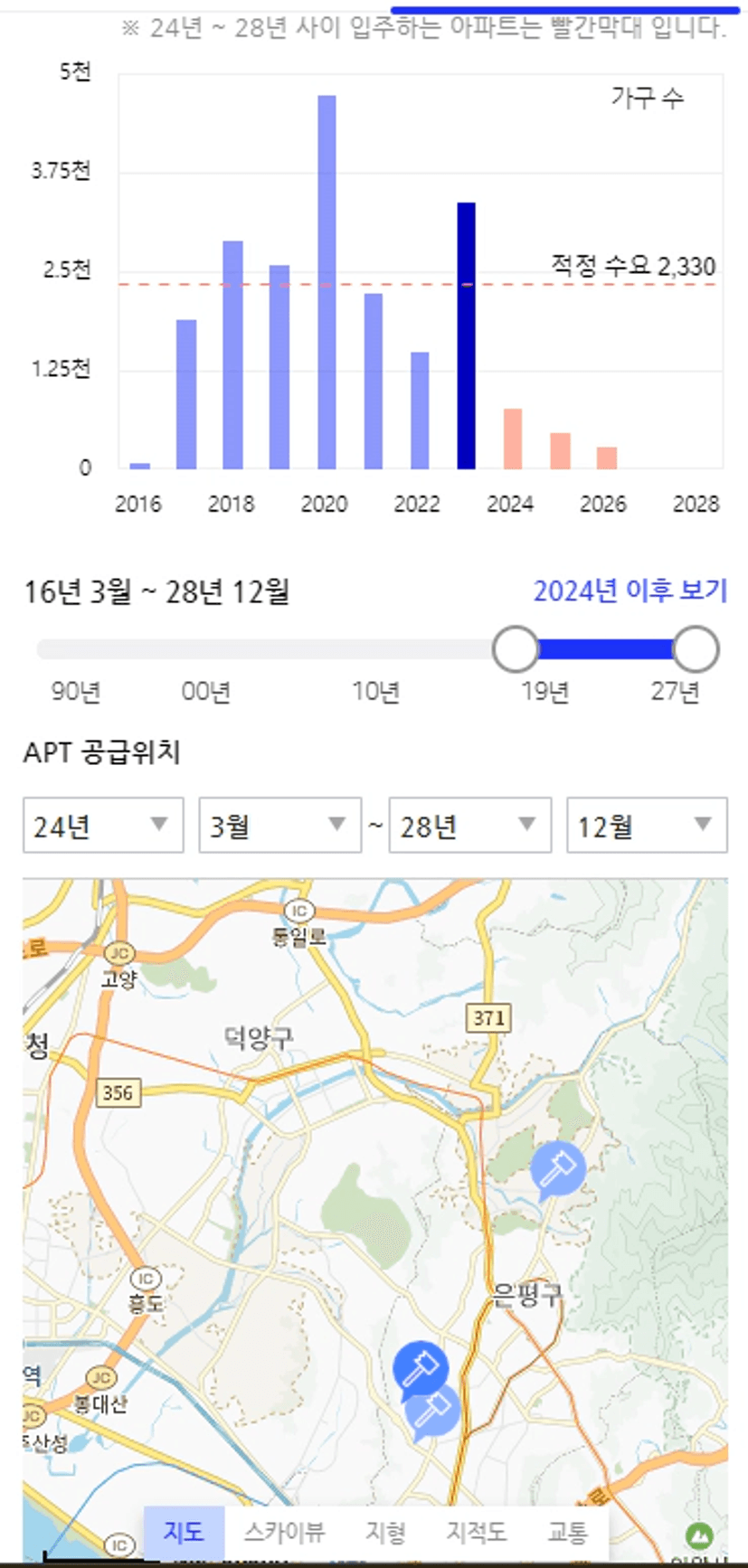Open the 12월 end month dropdown
The image size is (748, 1568).
click(647, 825)
